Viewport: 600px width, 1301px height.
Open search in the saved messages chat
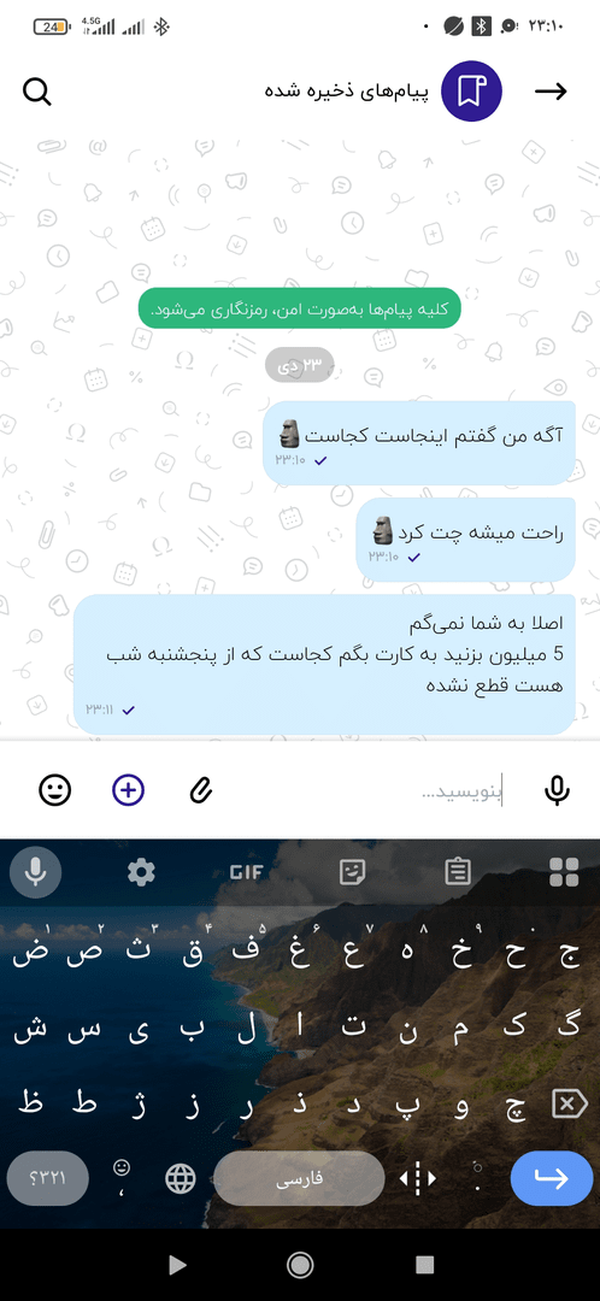[x=37, y=92]
